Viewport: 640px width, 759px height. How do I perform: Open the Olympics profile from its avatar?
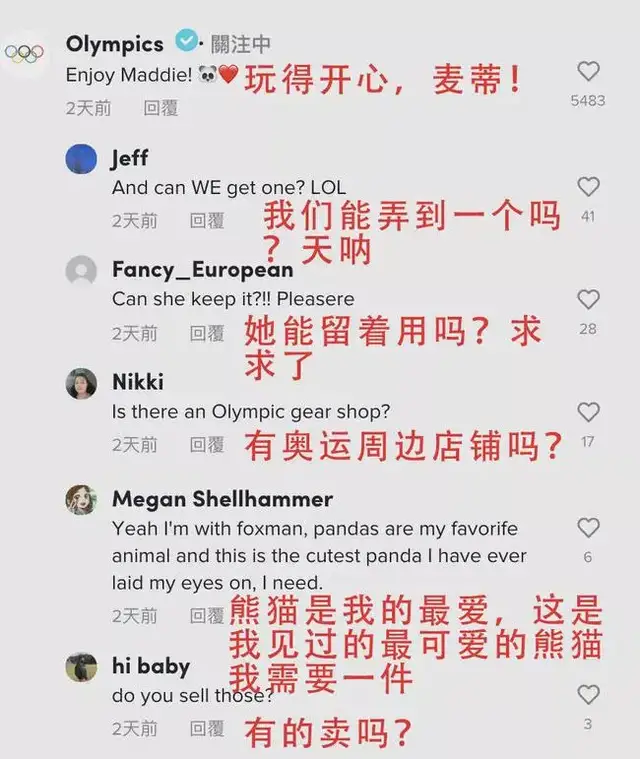pos(24,54)
